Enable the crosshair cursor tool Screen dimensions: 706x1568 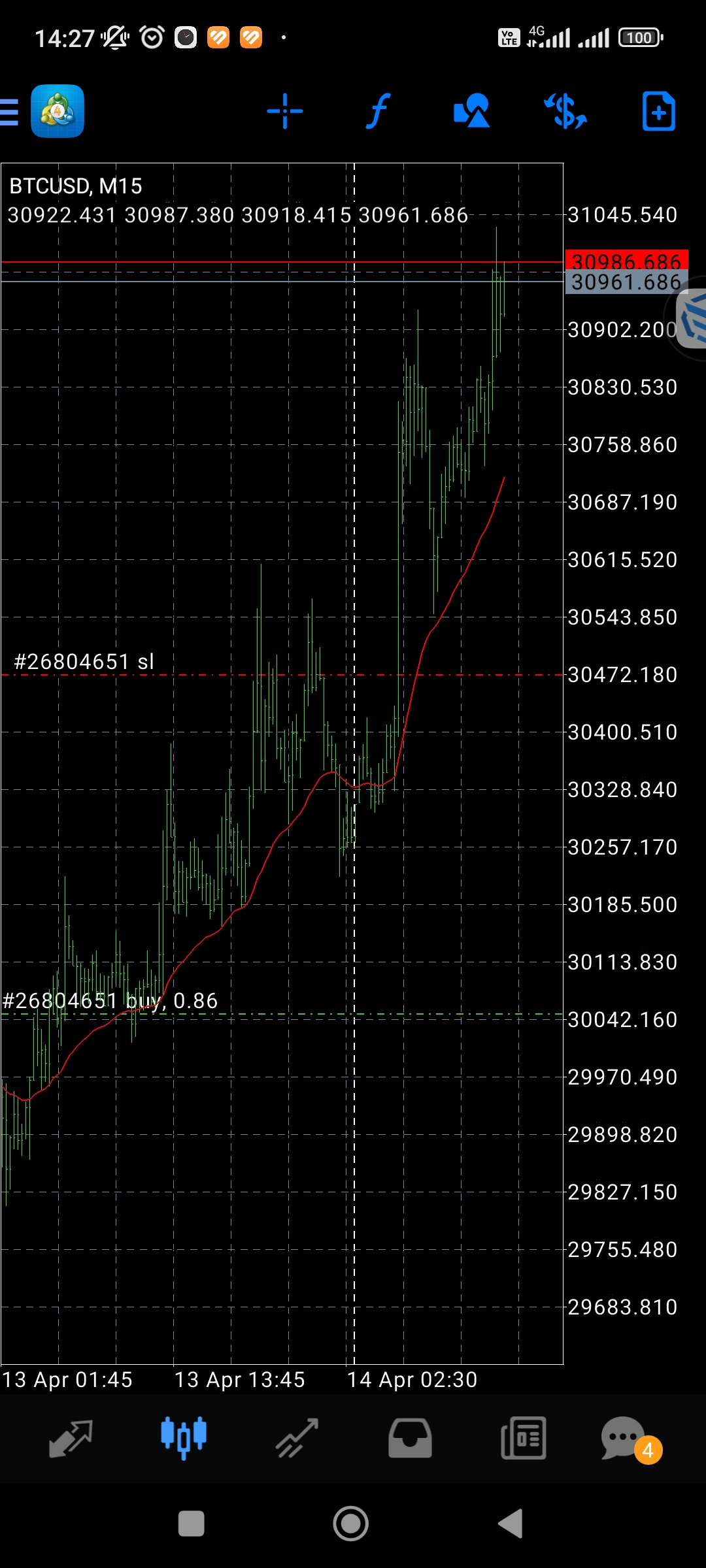coord(285,112)
